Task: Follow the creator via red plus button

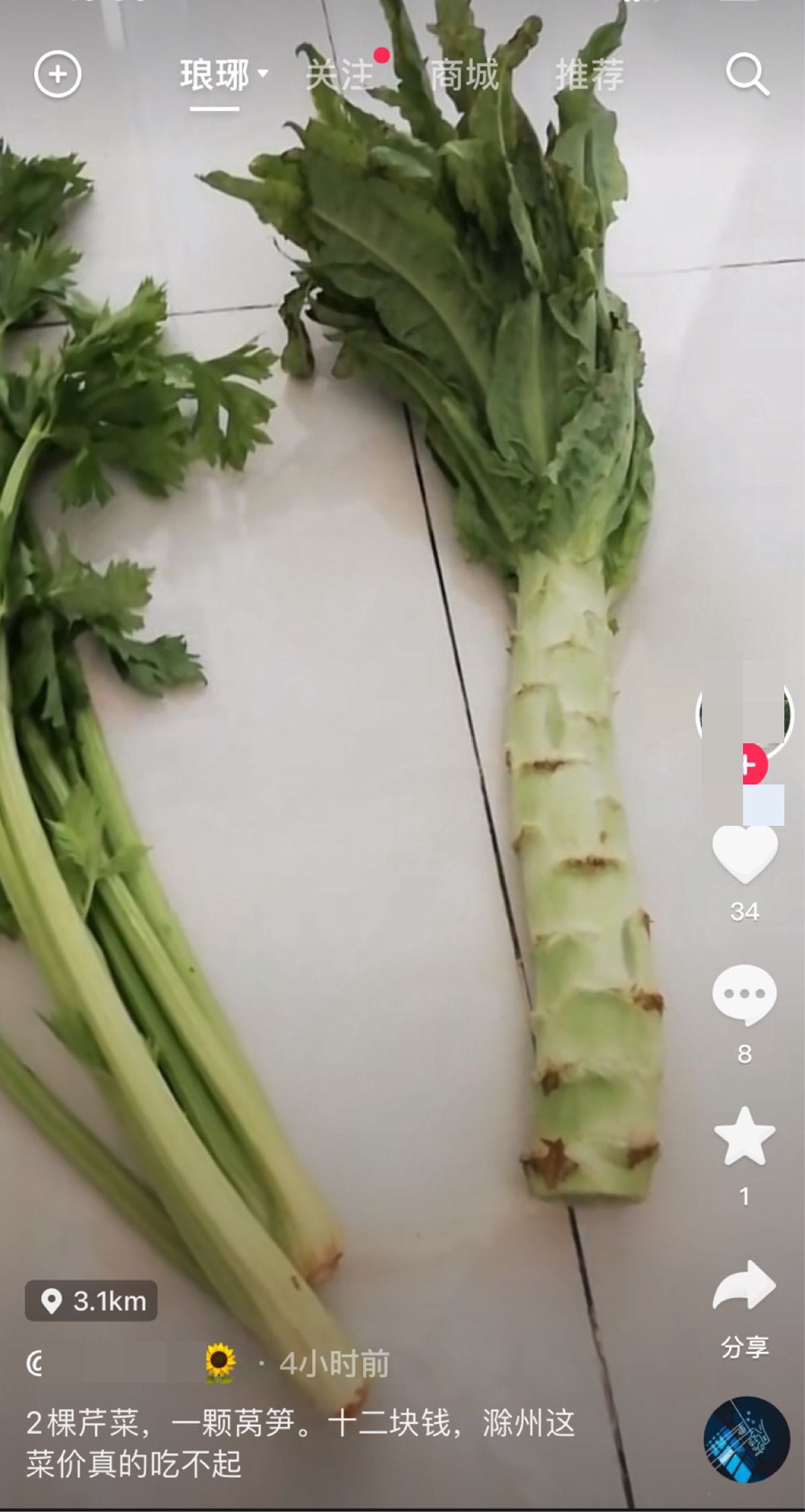Action: 753,764
